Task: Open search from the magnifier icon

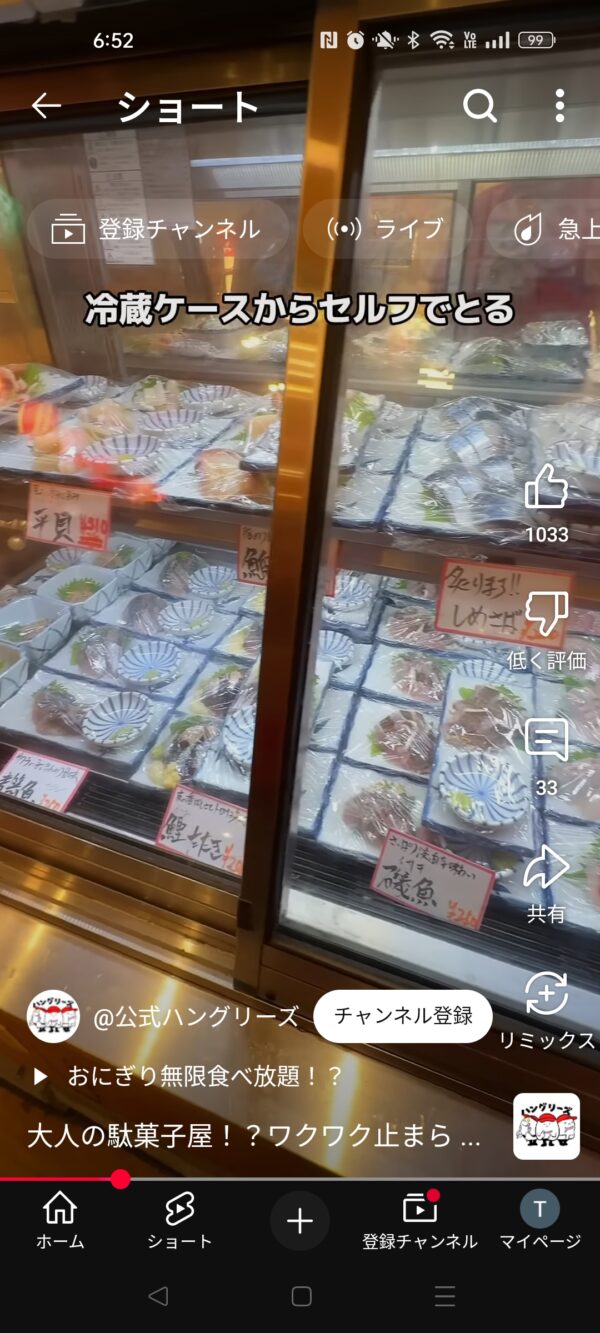Action: tap(480, 106)
